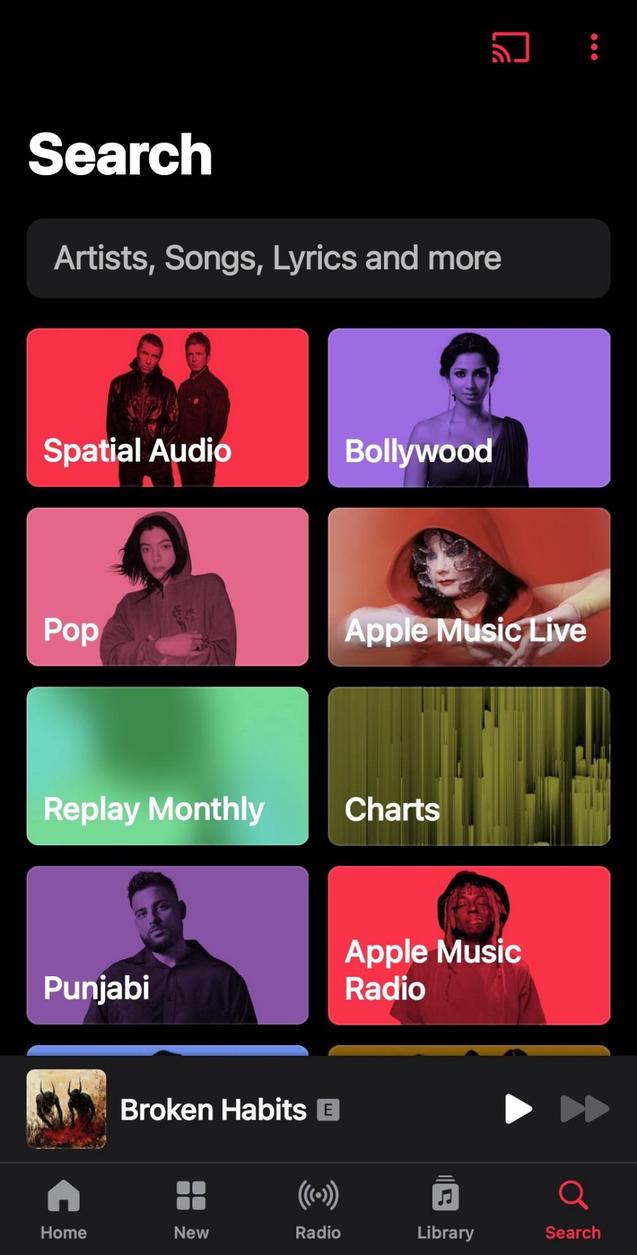Open the three-dot overflow menu
The width and height of the screenshot is (637, 1255).
click(x=594, y=47)
